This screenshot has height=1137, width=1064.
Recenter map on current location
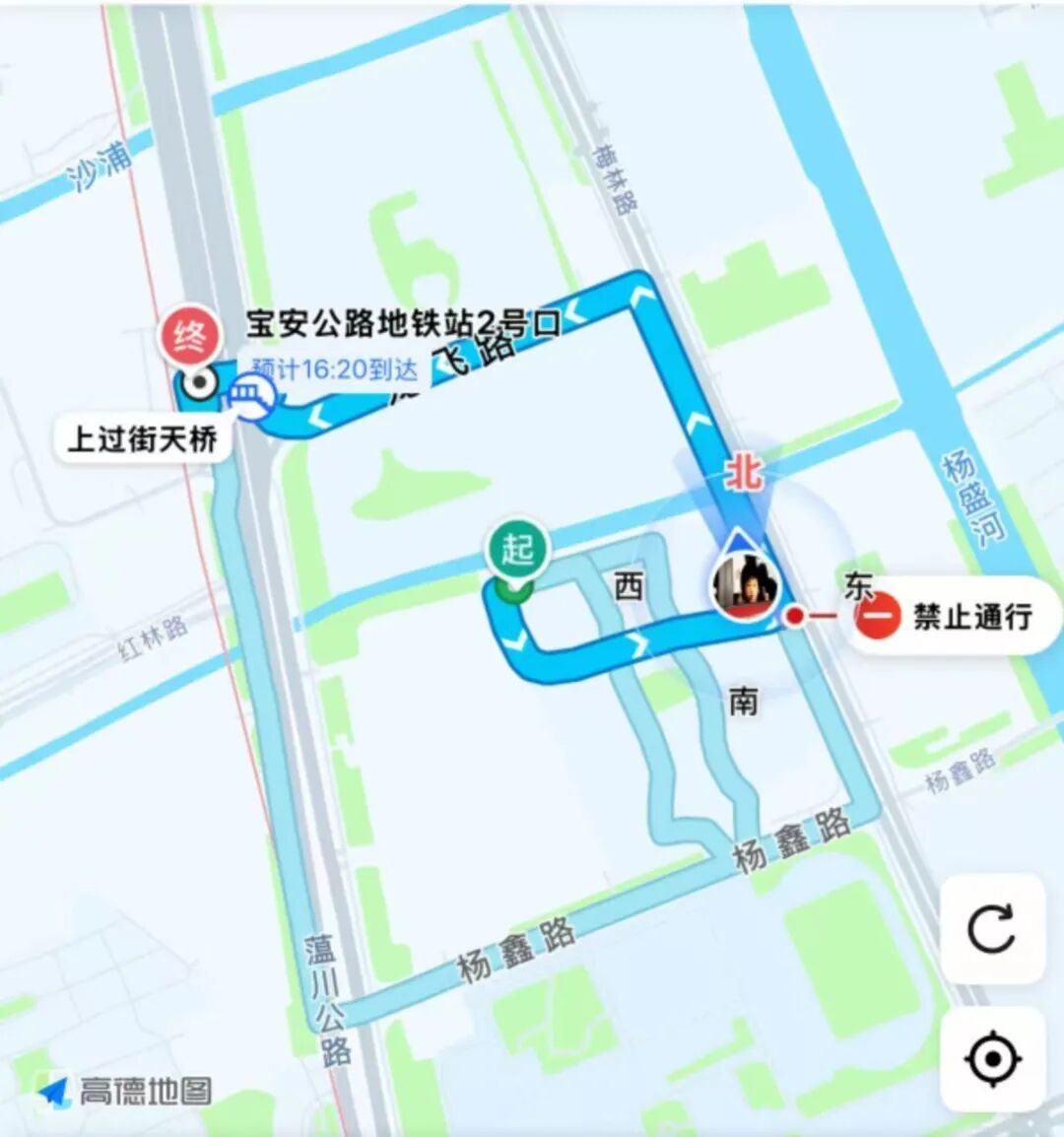(x=991, y=1059)
